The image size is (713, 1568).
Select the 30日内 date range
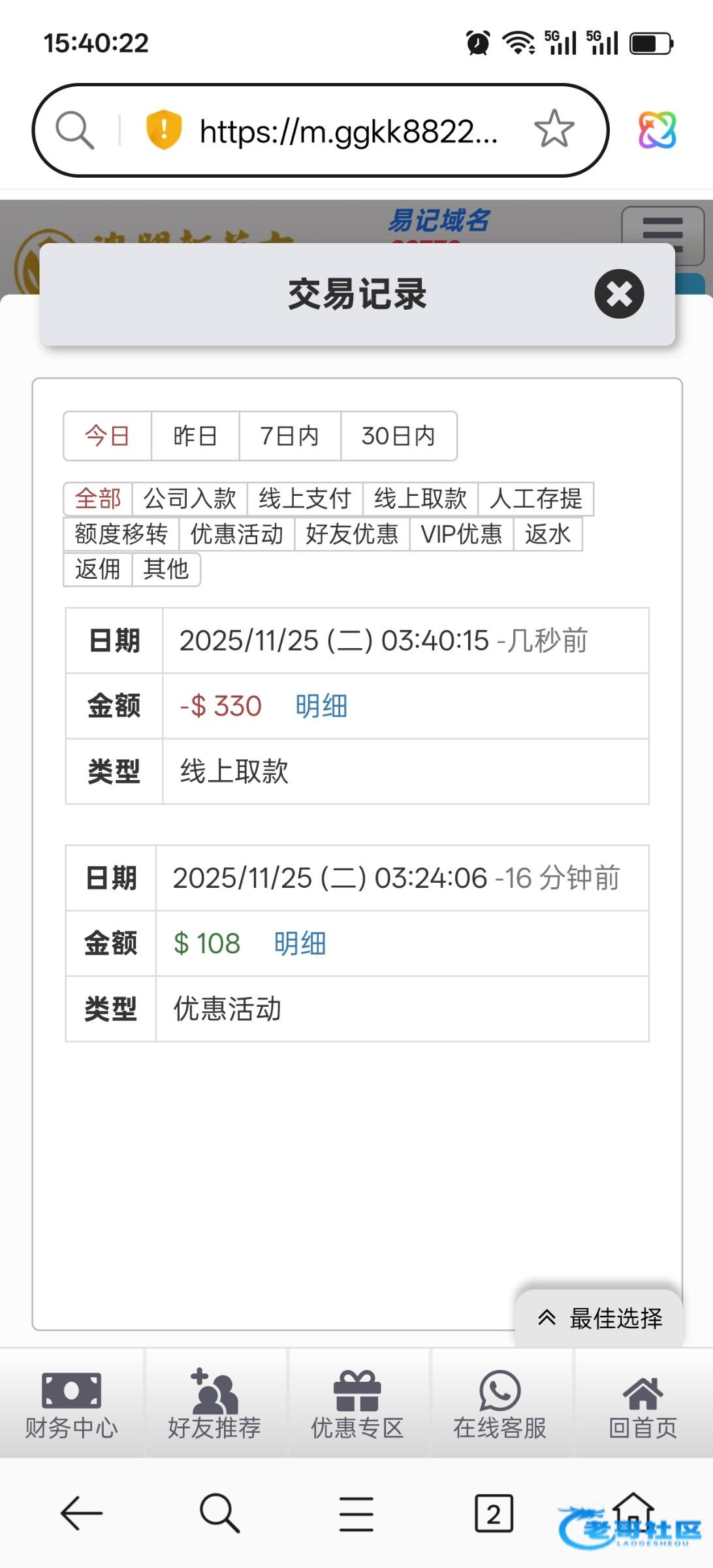pyautogui.click(x=398, y=436)
